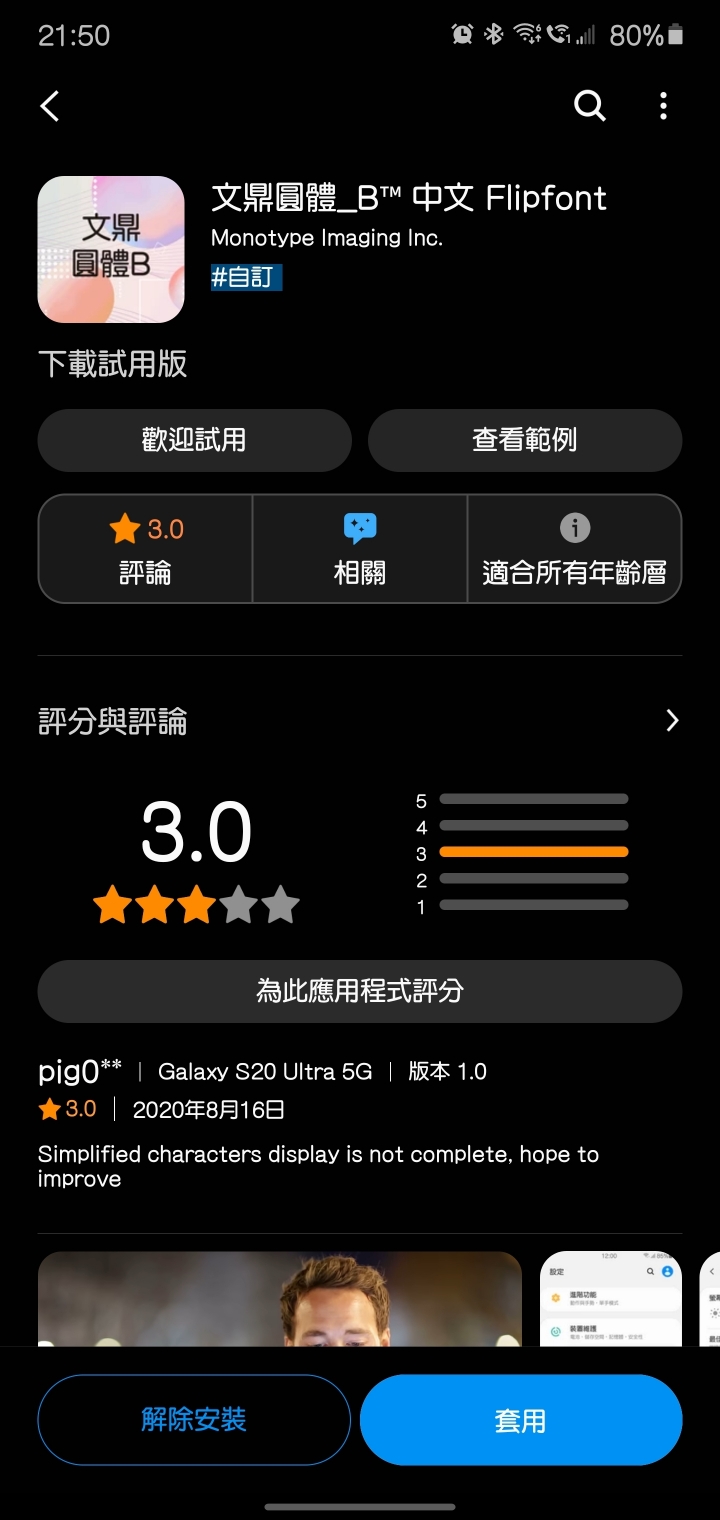Tap the 歡迎試用 button
The image size is (720, 1520).
tap(194, 440)
